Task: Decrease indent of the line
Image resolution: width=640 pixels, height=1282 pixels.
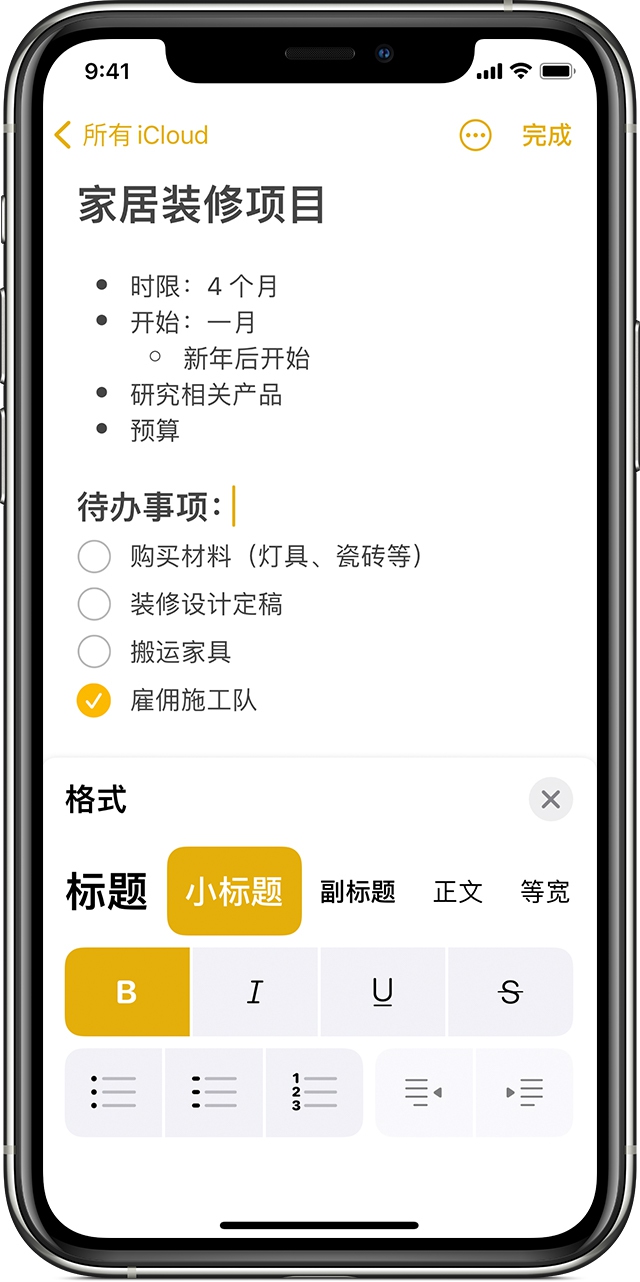Action: pos(424,1092)
